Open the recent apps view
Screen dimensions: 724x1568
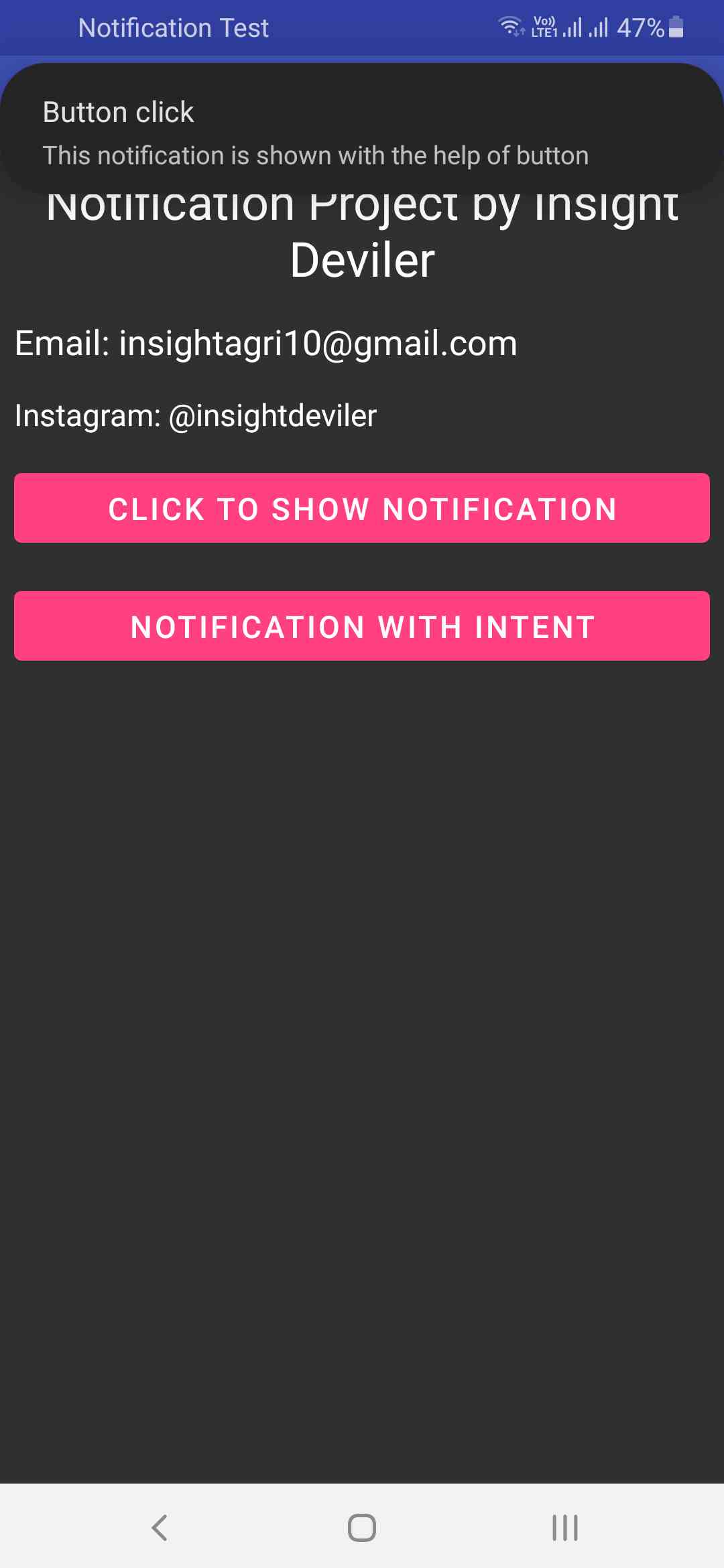[x=564, y=1528]
